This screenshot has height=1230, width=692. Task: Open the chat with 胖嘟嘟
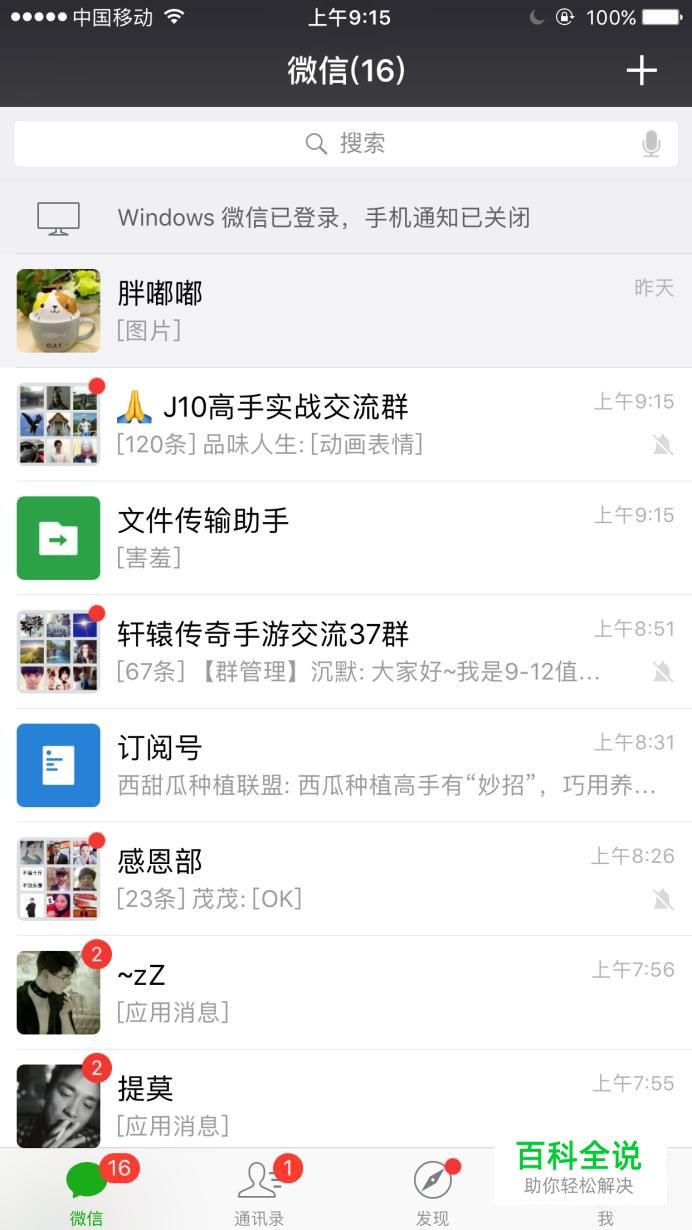[346, 310]
